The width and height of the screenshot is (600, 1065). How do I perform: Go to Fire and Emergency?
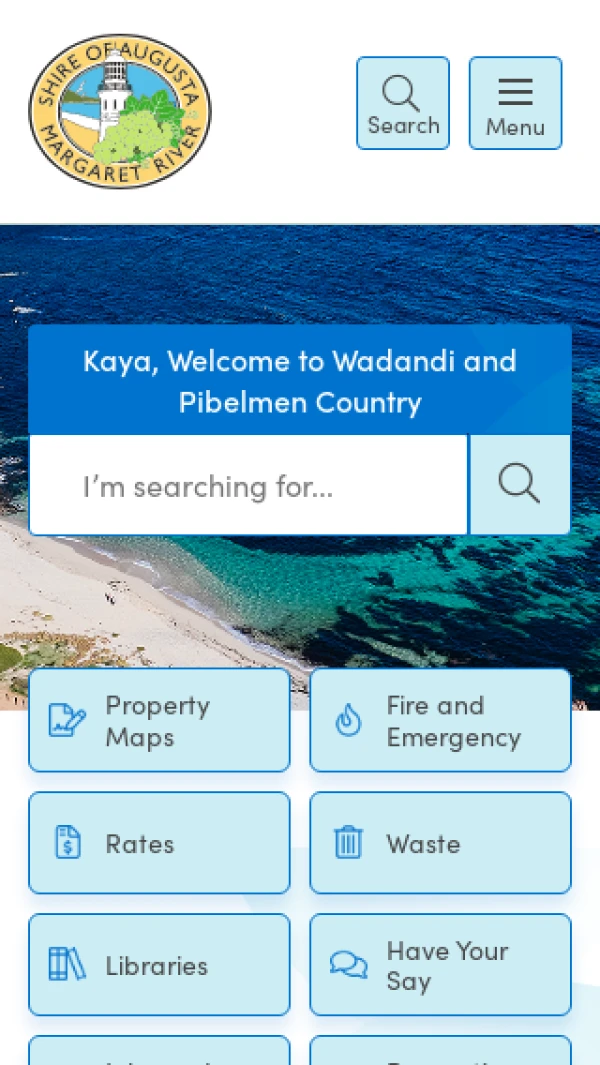pyautogui.click(x=440, y=721)
